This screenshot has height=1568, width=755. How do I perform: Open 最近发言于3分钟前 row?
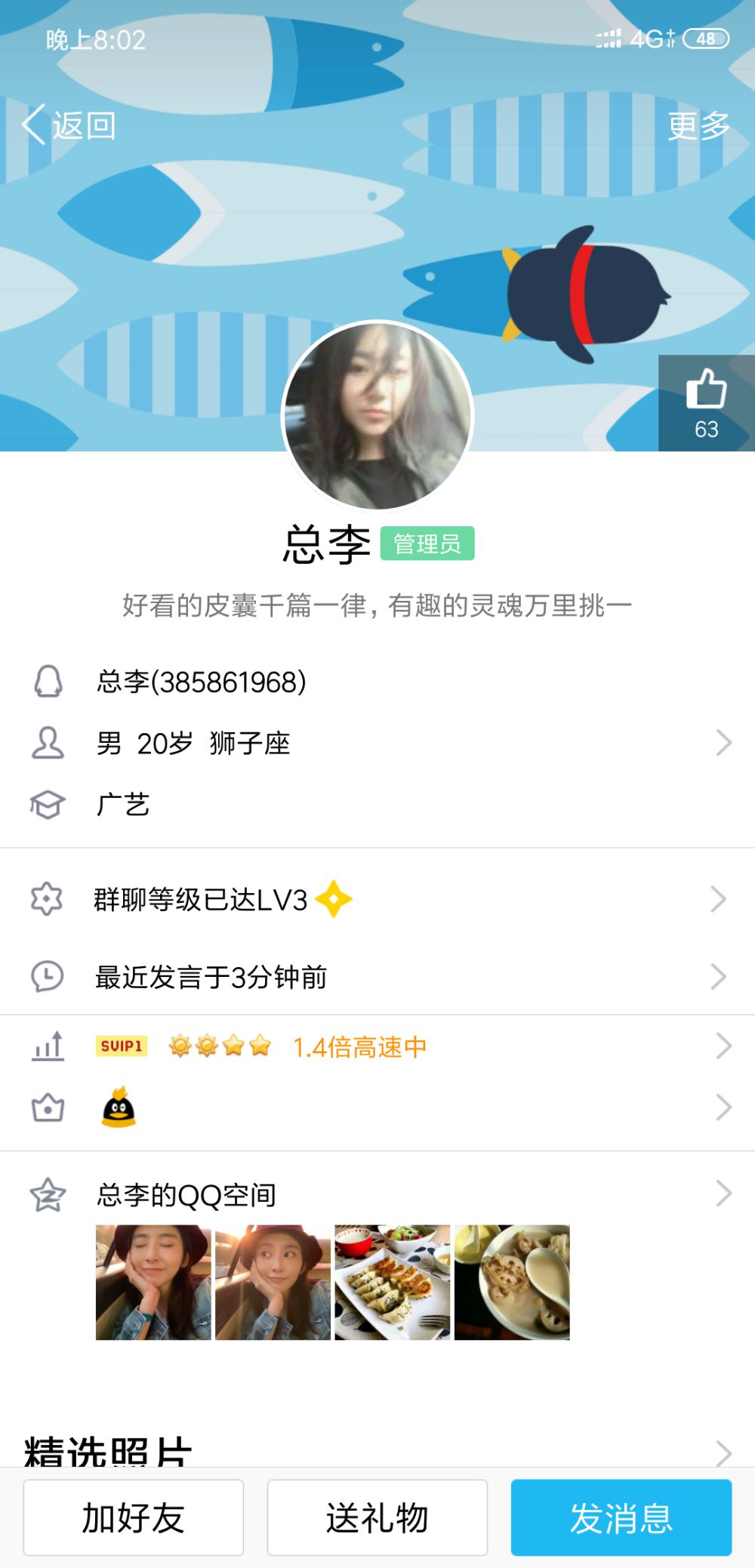[377, 977]
